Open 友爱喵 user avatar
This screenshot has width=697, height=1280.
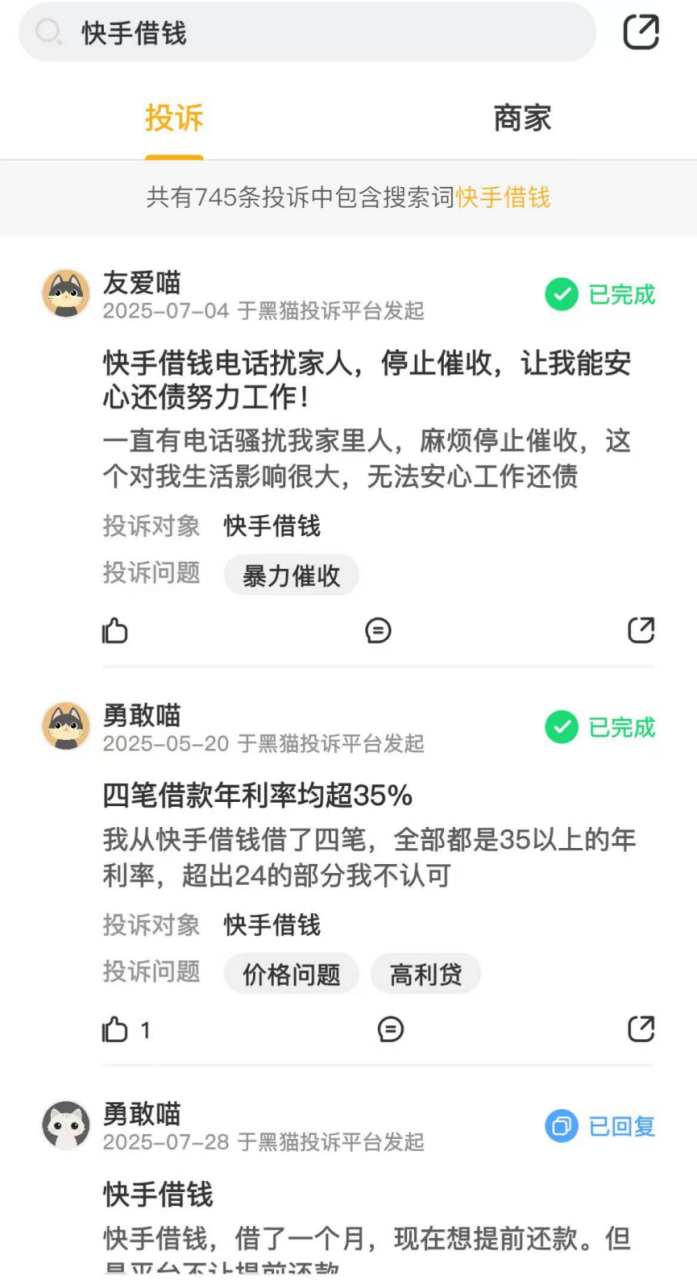[x=66, y=294]
